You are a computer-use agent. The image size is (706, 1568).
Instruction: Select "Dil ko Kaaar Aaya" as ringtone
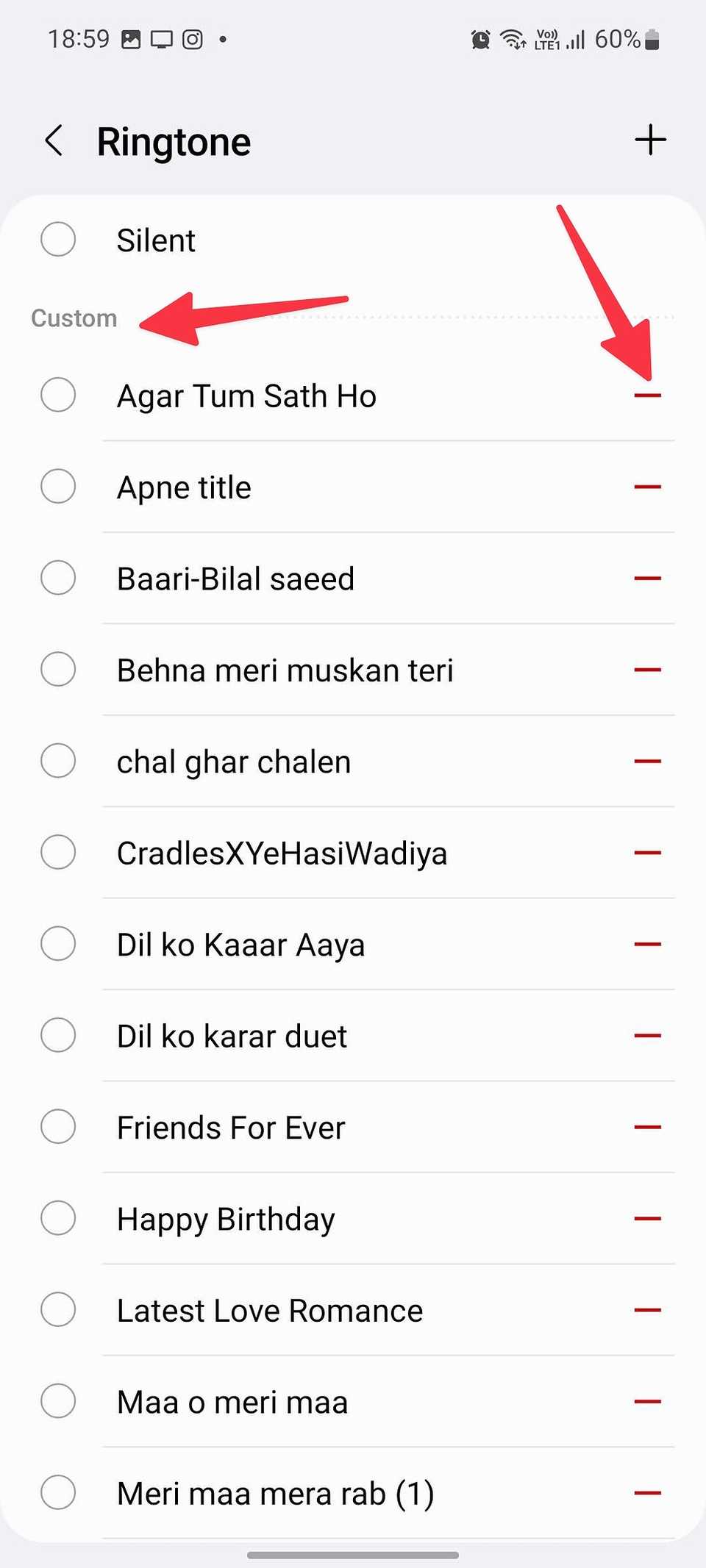tap(58, 943)
